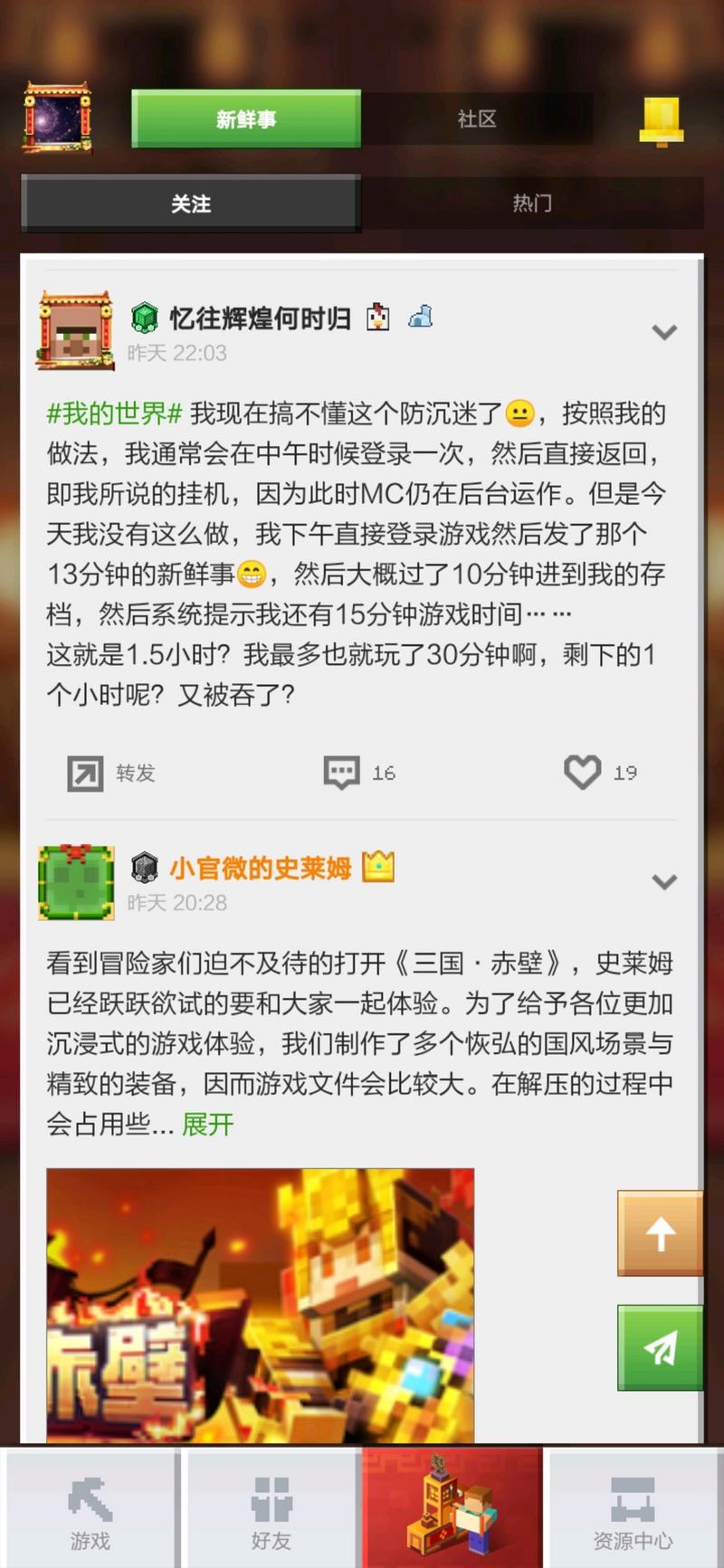724x1568 pixels.
Task: Expand options for 忆往辉煌何时归's post
Action: 664,332
